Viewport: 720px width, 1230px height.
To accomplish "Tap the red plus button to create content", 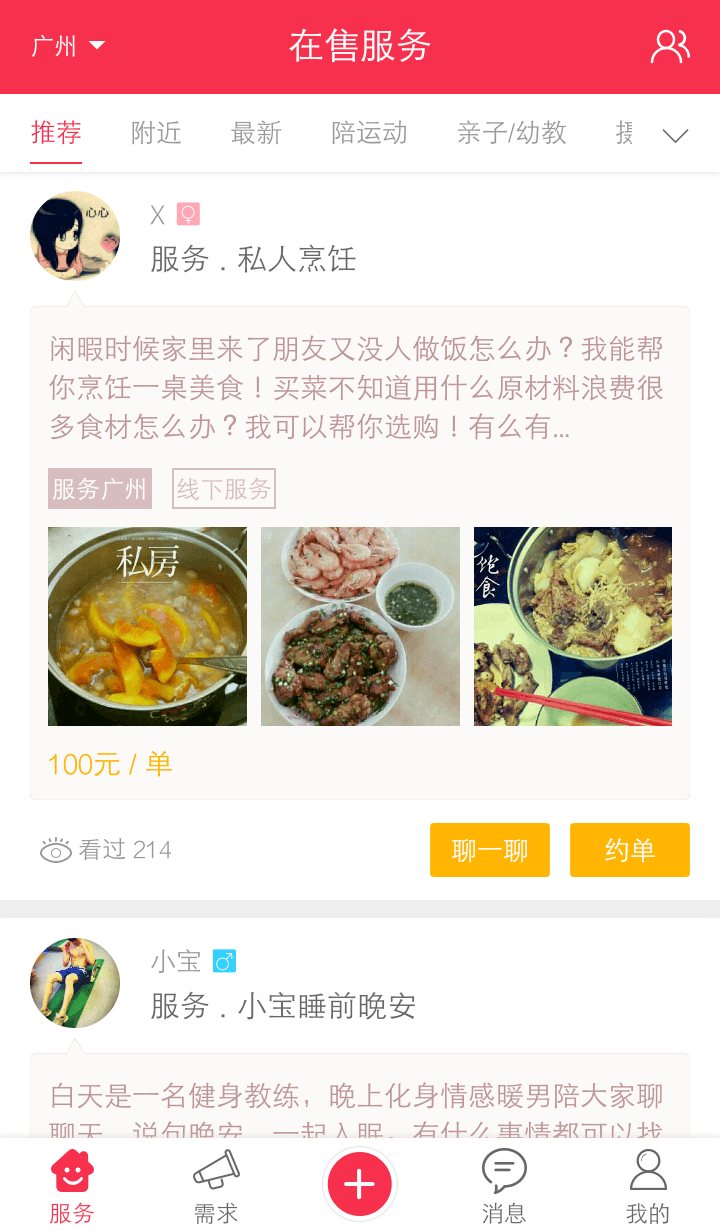I will click(360, 1184).
